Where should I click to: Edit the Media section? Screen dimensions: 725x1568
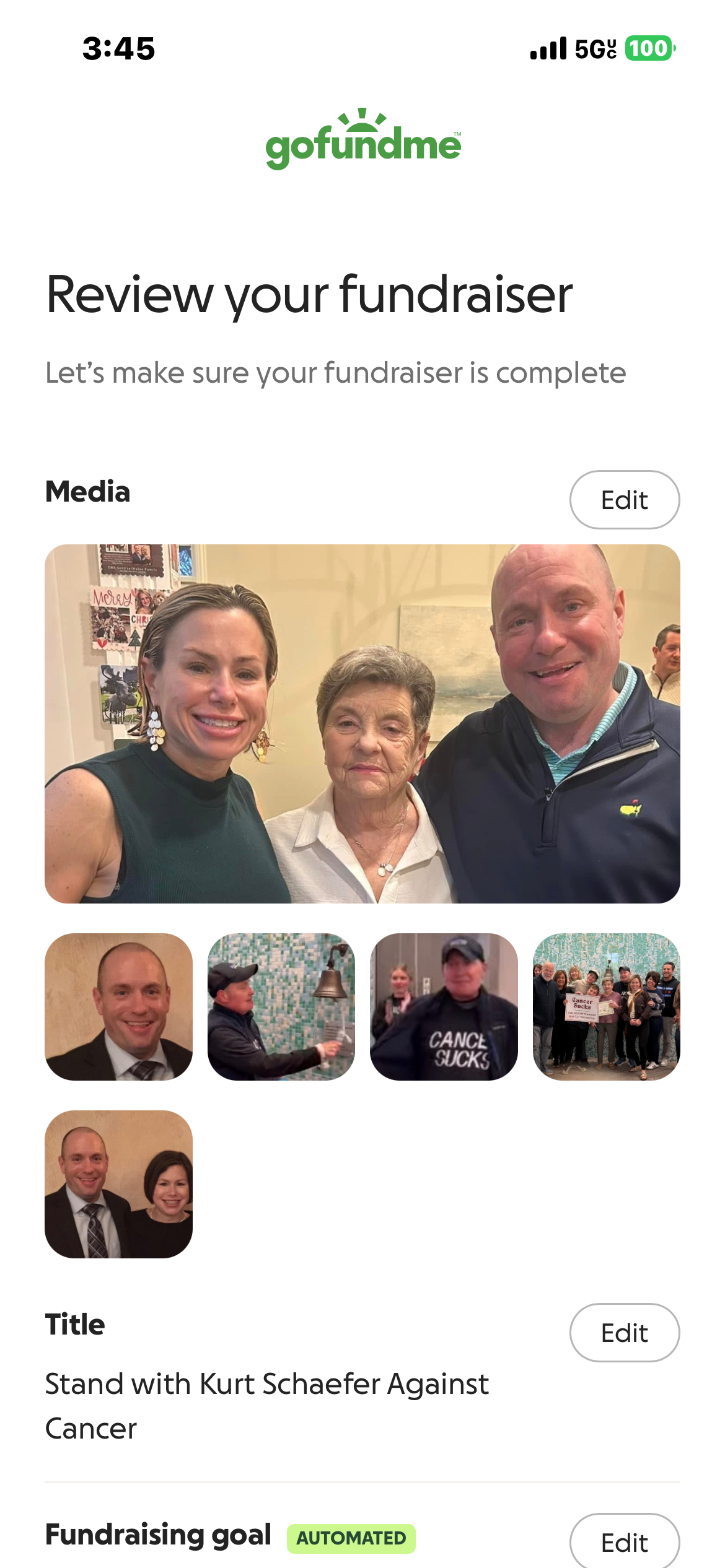[624, 500]
